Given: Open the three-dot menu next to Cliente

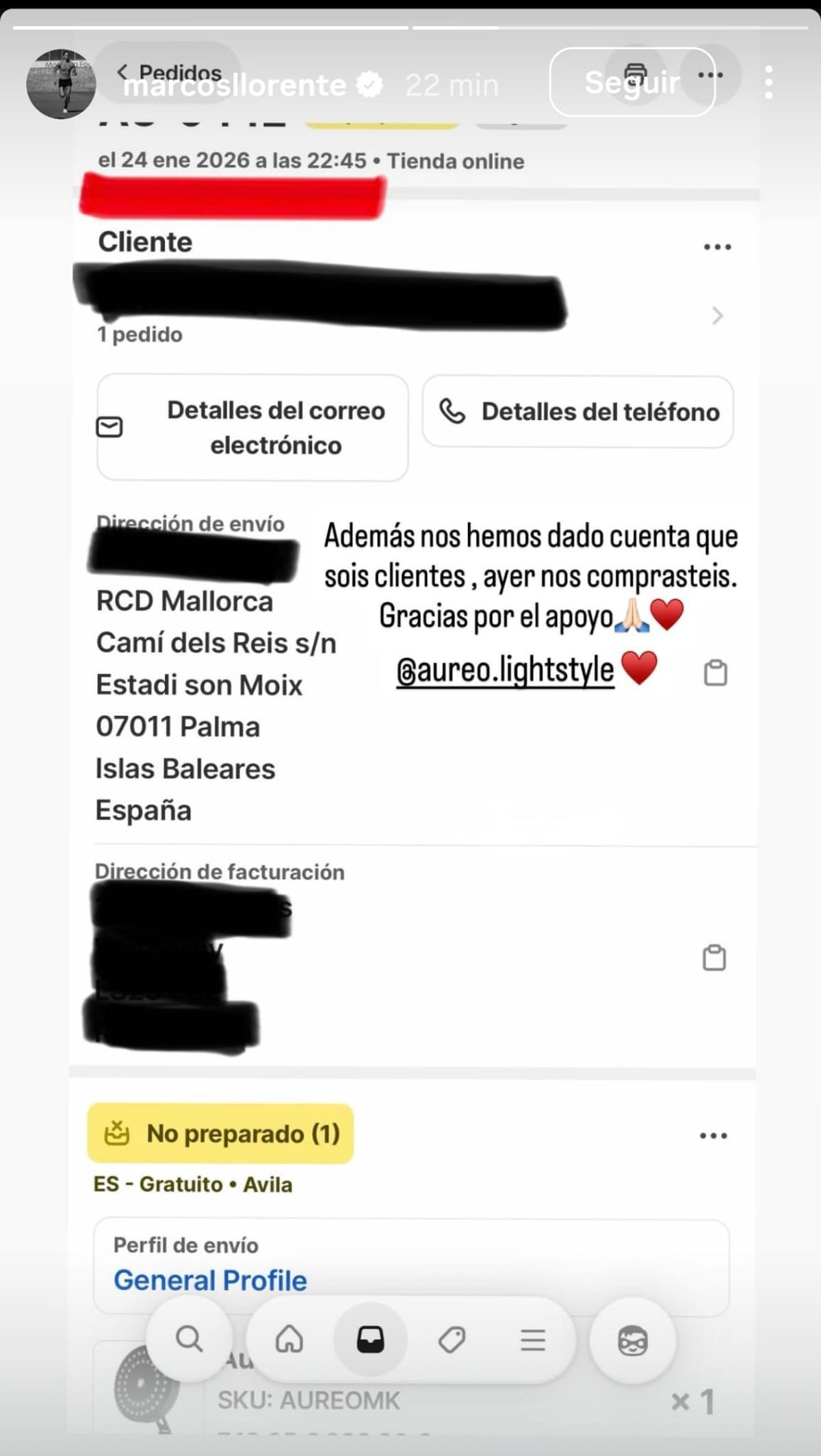Looking at the screenshot, I should (x=717, y=246).
